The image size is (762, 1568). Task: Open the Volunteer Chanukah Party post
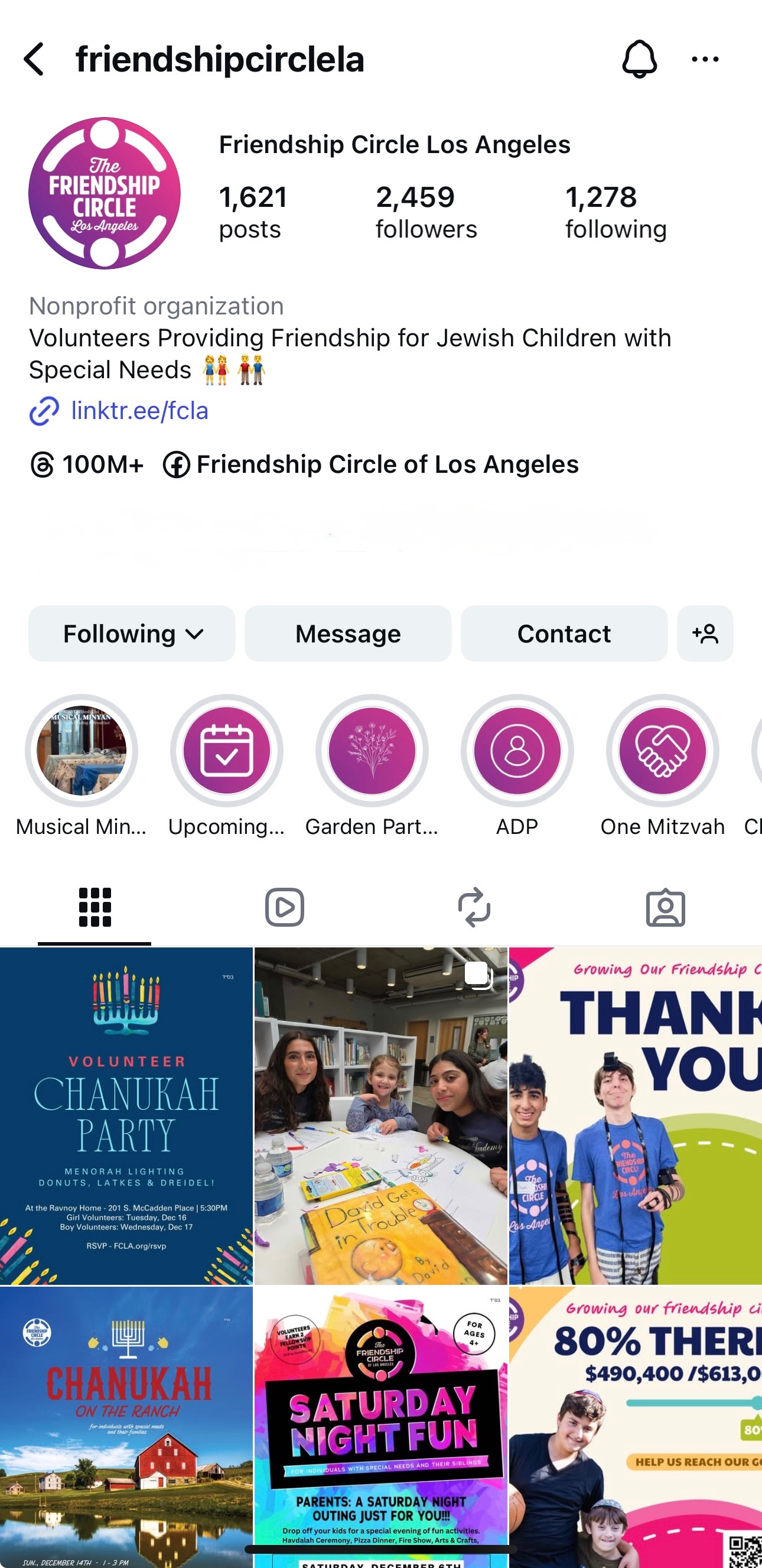pos(126,1115)
